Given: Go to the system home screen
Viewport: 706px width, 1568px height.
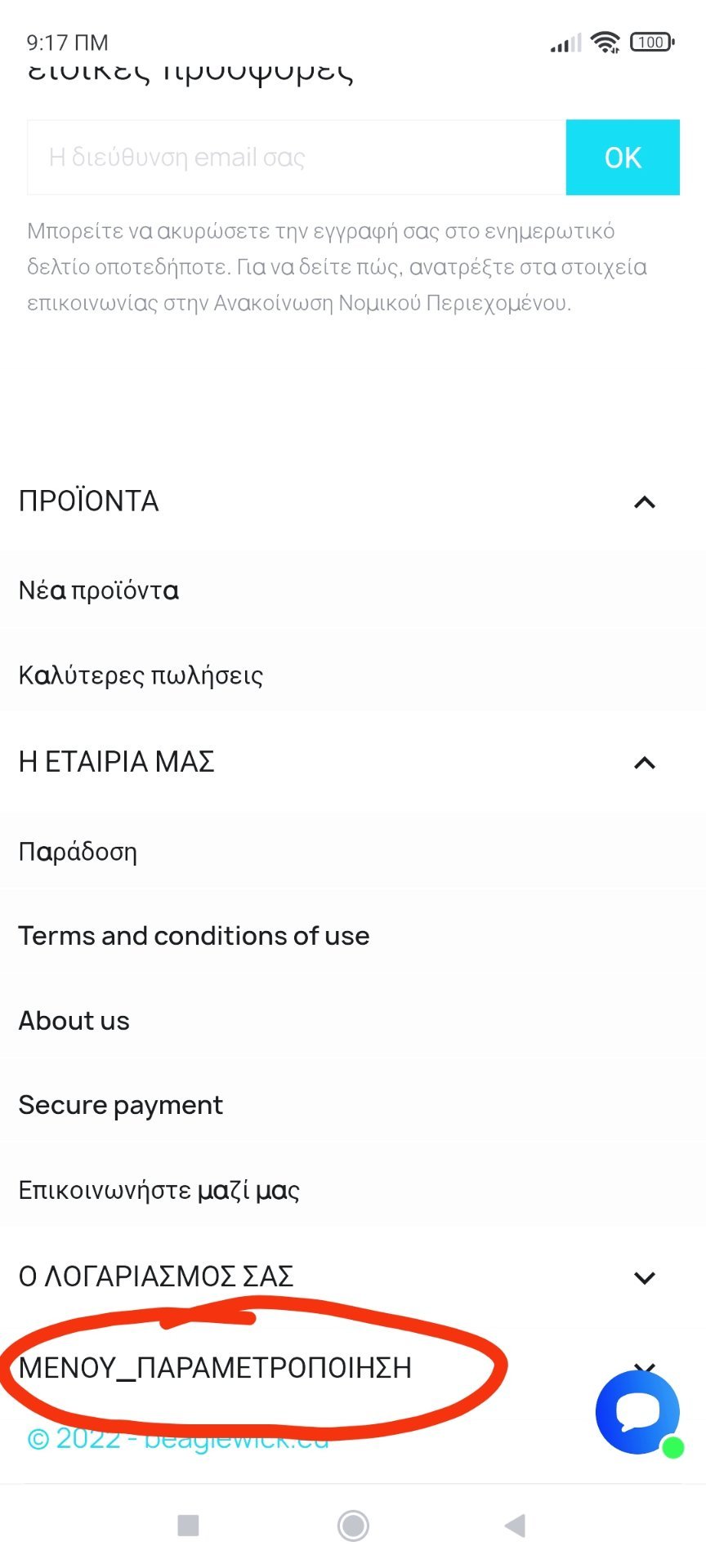Looking at the screenshot, I should 353,1525.
